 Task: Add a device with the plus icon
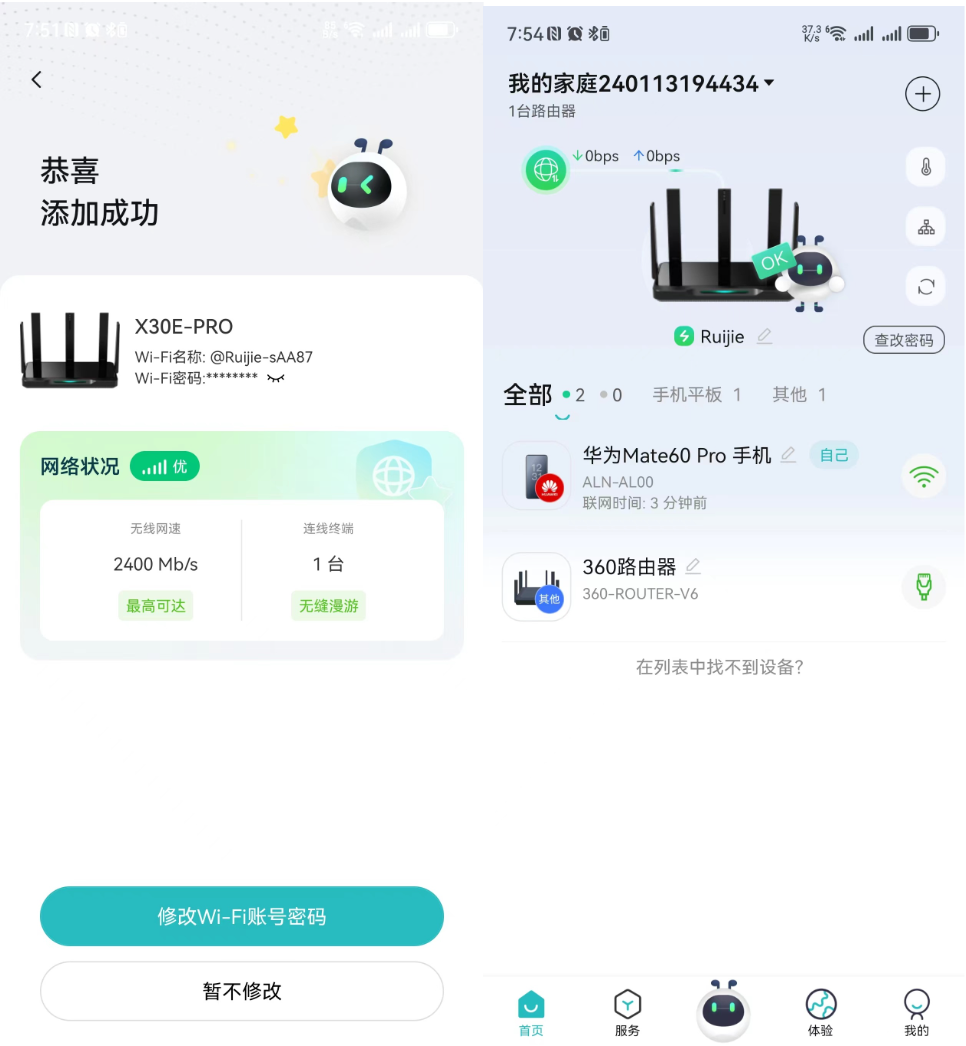[922, 94]
